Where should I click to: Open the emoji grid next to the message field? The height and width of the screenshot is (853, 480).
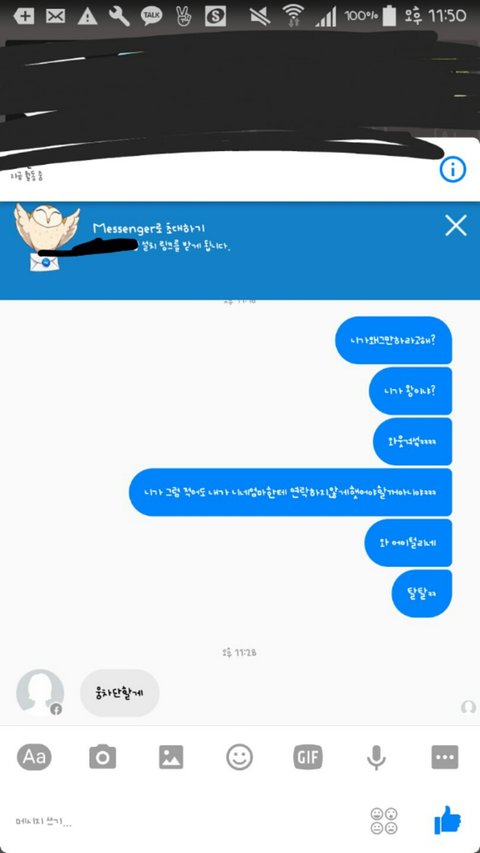[384, 821]
